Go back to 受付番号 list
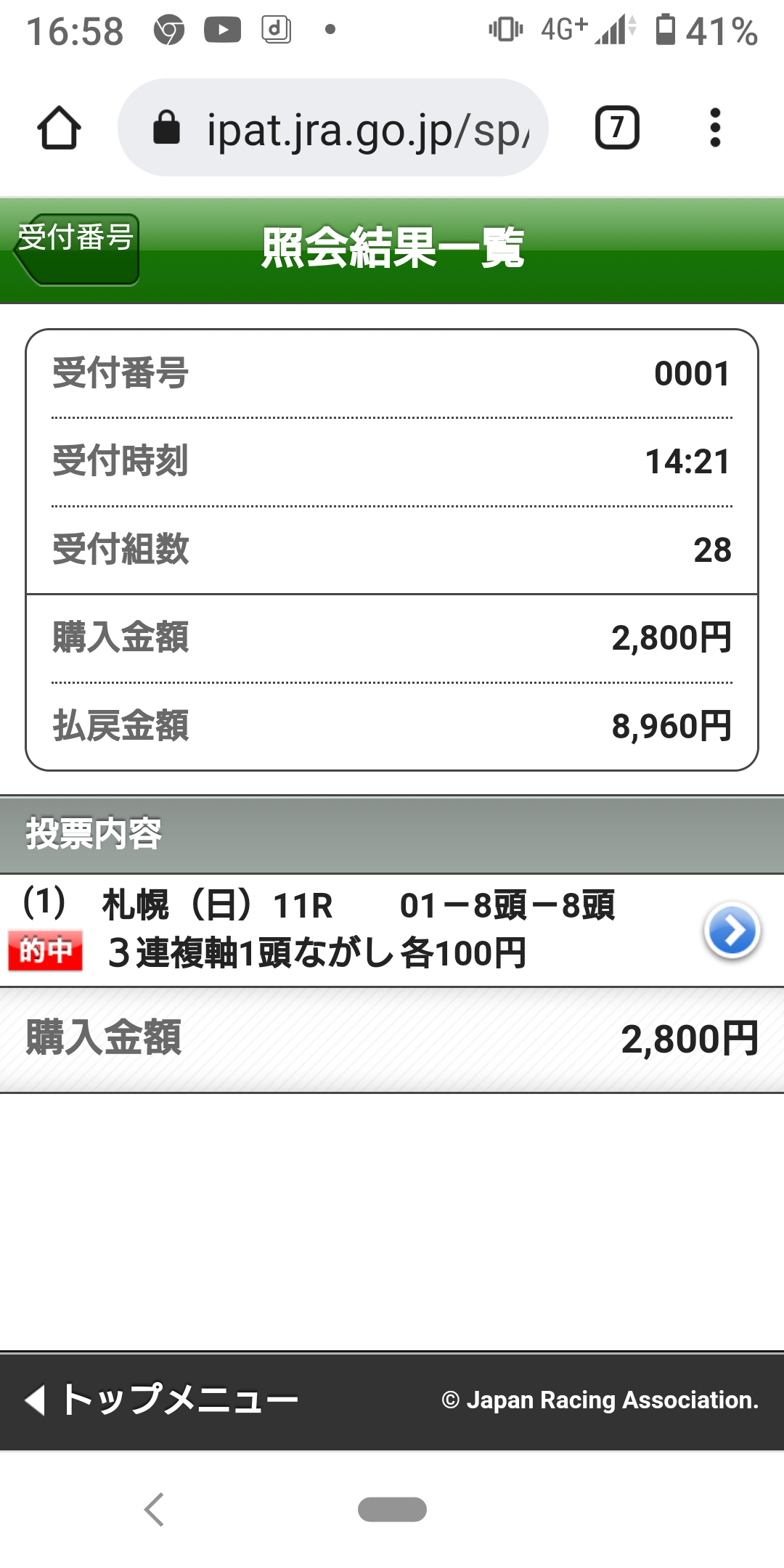The width and height of the screenshot is (784, 1568). coord(76,249)
